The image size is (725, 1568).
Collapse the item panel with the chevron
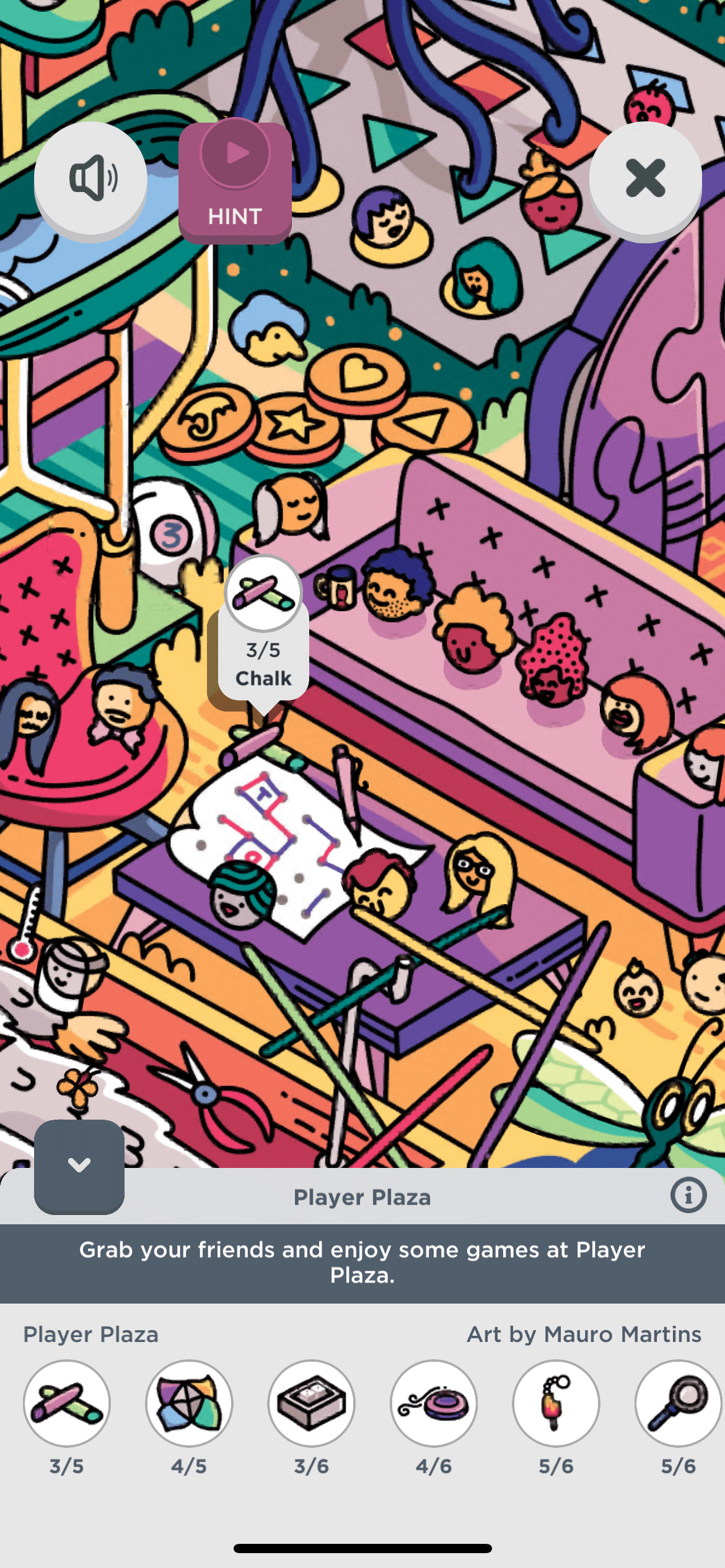coord(79,1166)
